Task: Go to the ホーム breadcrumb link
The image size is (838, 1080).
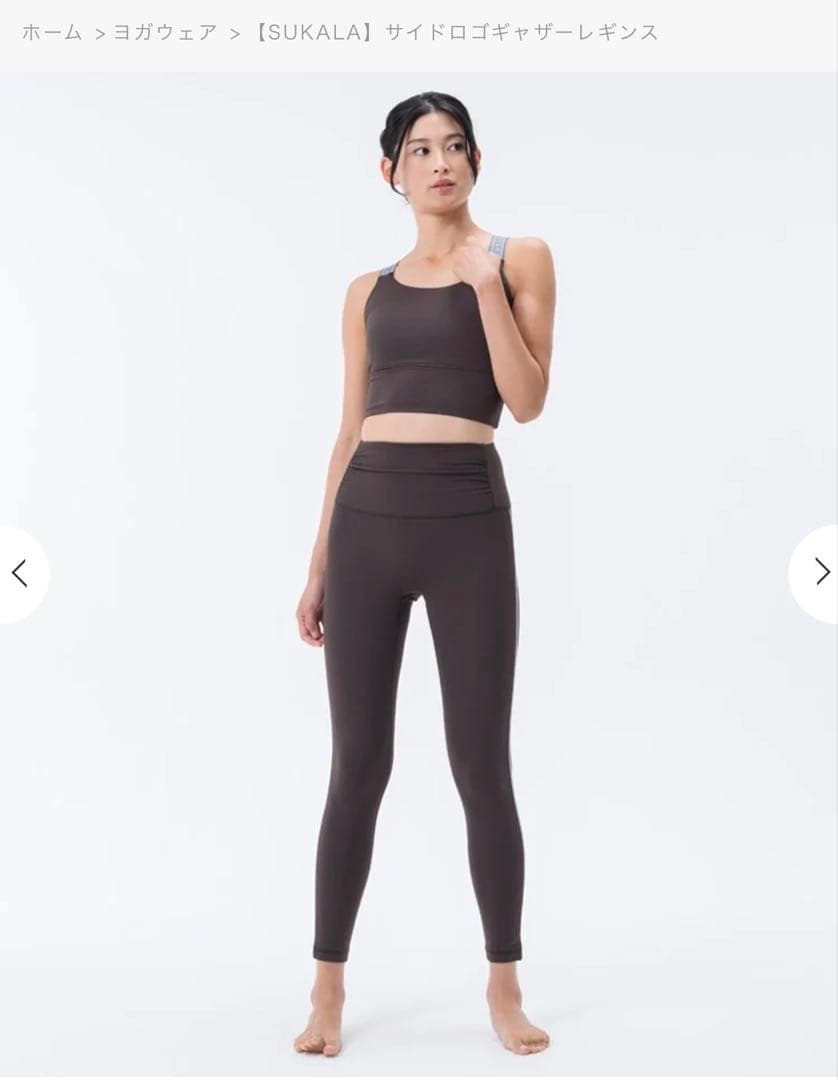Action: point(52,32)
